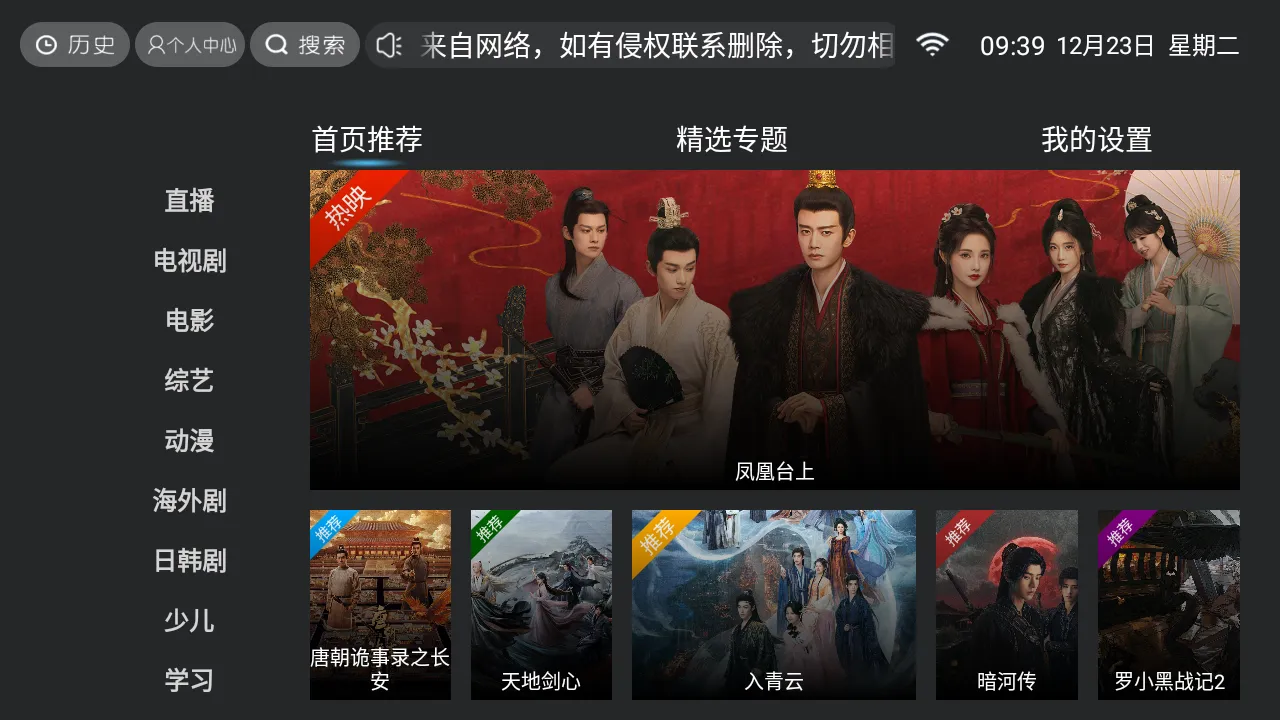Go to 个人中心 personal center

[190, 45]
